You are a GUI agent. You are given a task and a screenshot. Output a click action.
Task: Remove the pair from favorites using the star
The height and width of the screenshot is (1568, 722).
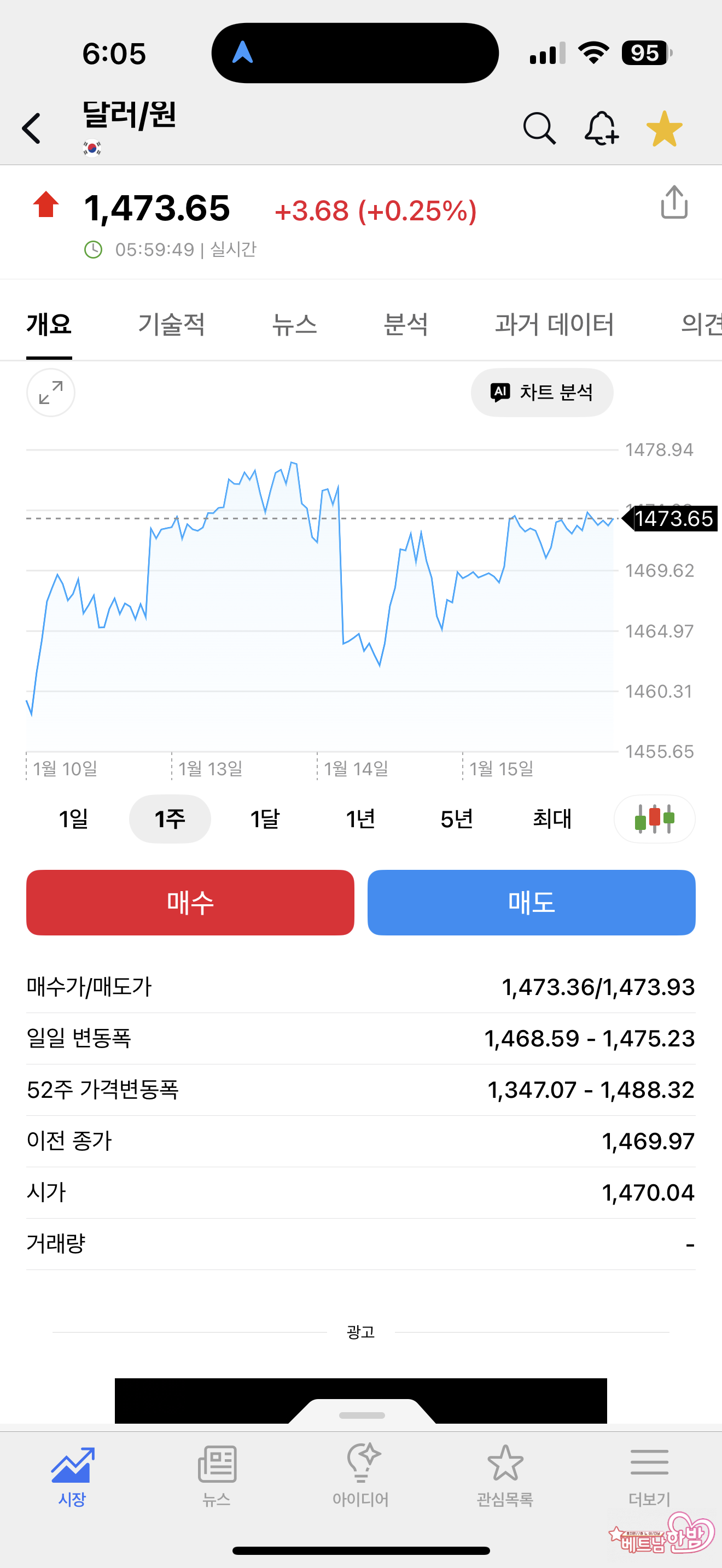tap(664, 128)
